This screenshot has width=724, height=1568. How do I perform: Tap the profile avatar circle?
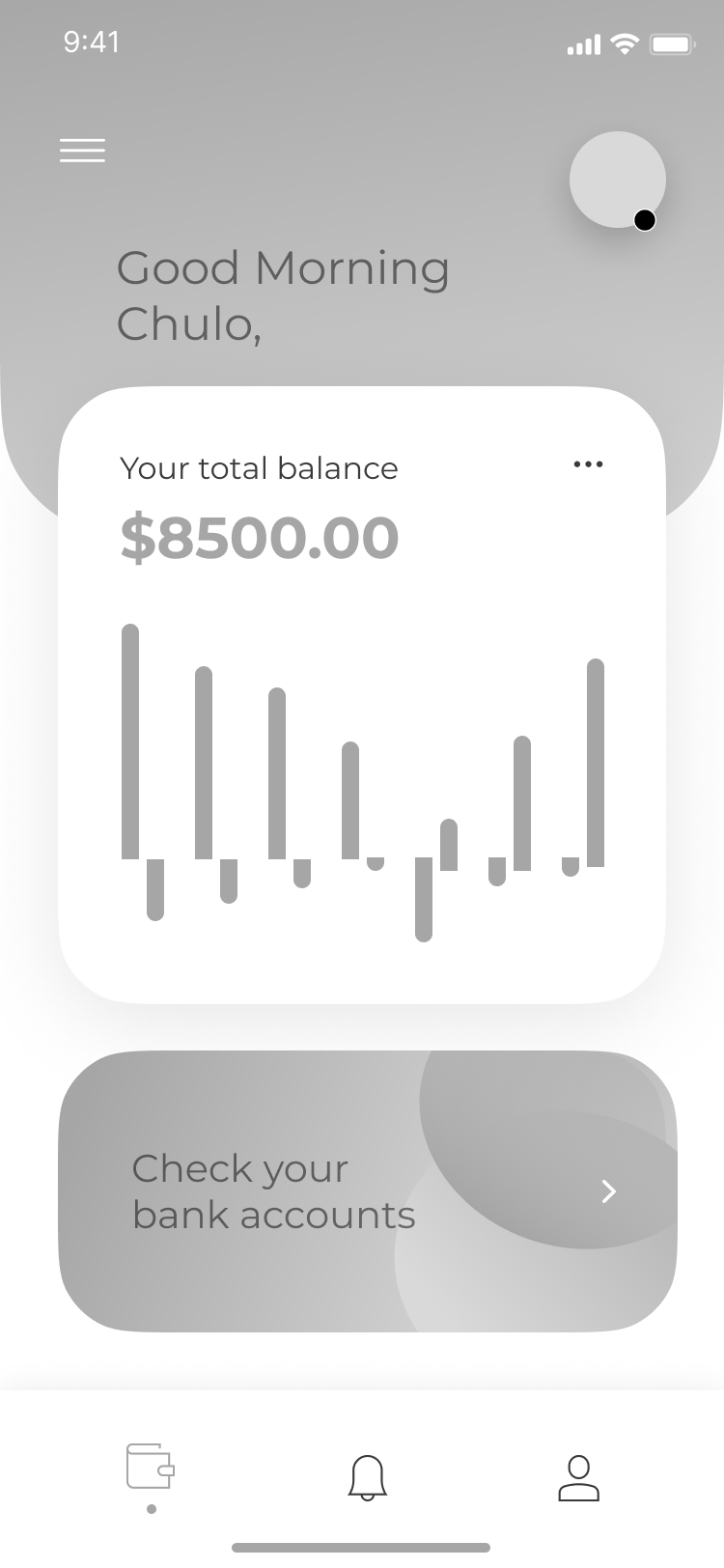(617, 180)
